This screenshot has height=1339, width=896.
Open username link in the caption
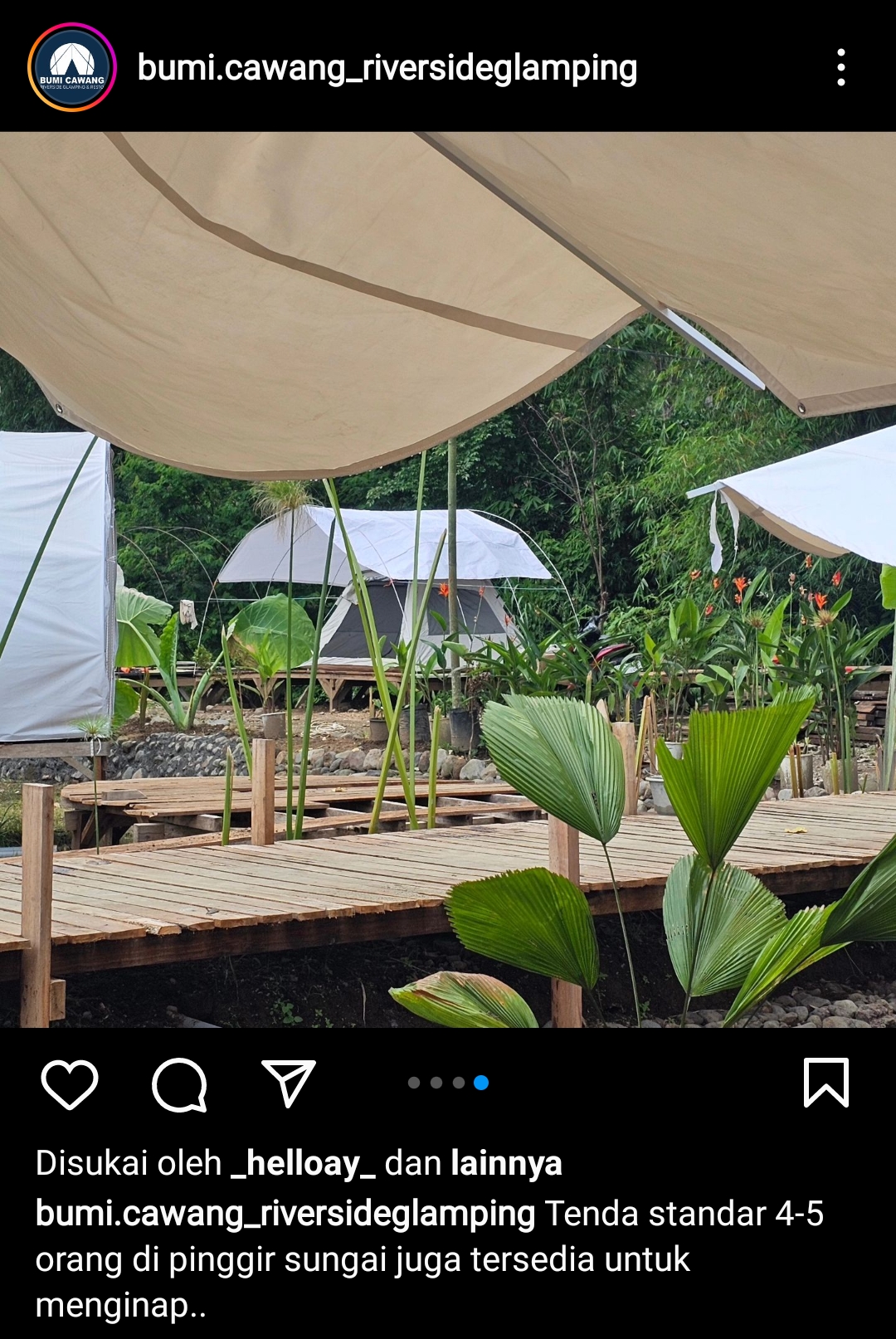click(285, 1214)
